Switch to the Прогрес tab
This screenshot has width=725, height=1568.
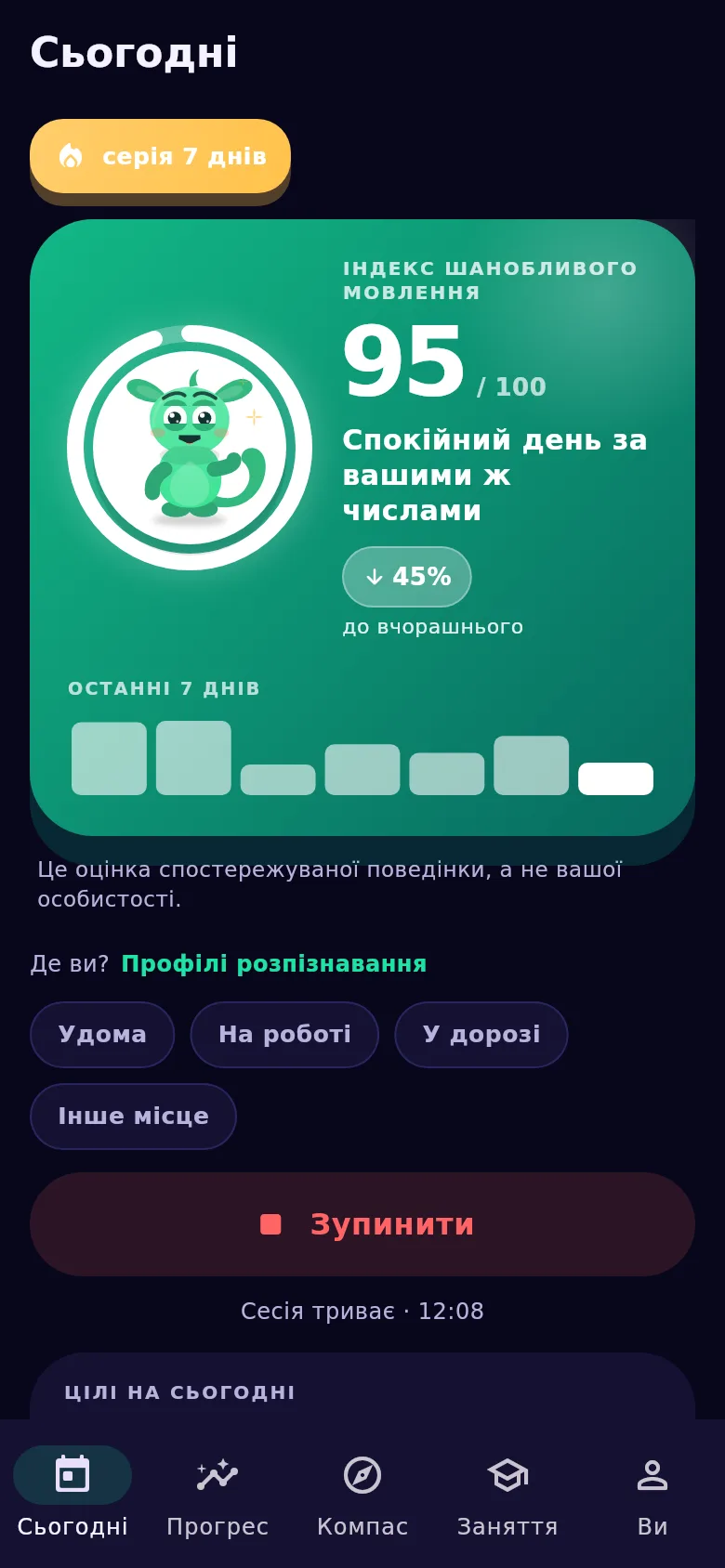click(217, 1494)
